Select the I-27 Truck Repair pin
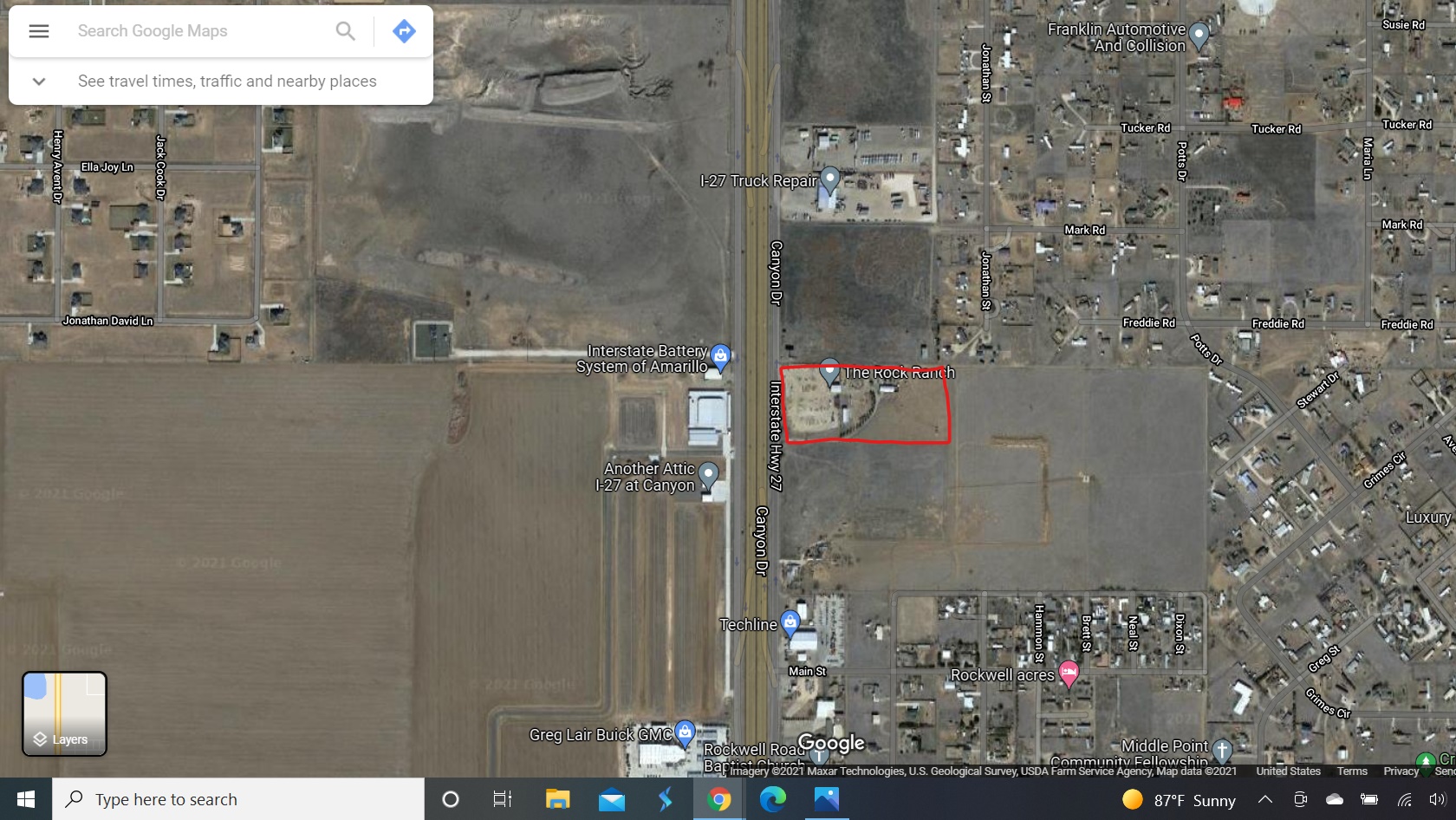Screen dimensions: 1456x820 point(829,179)
